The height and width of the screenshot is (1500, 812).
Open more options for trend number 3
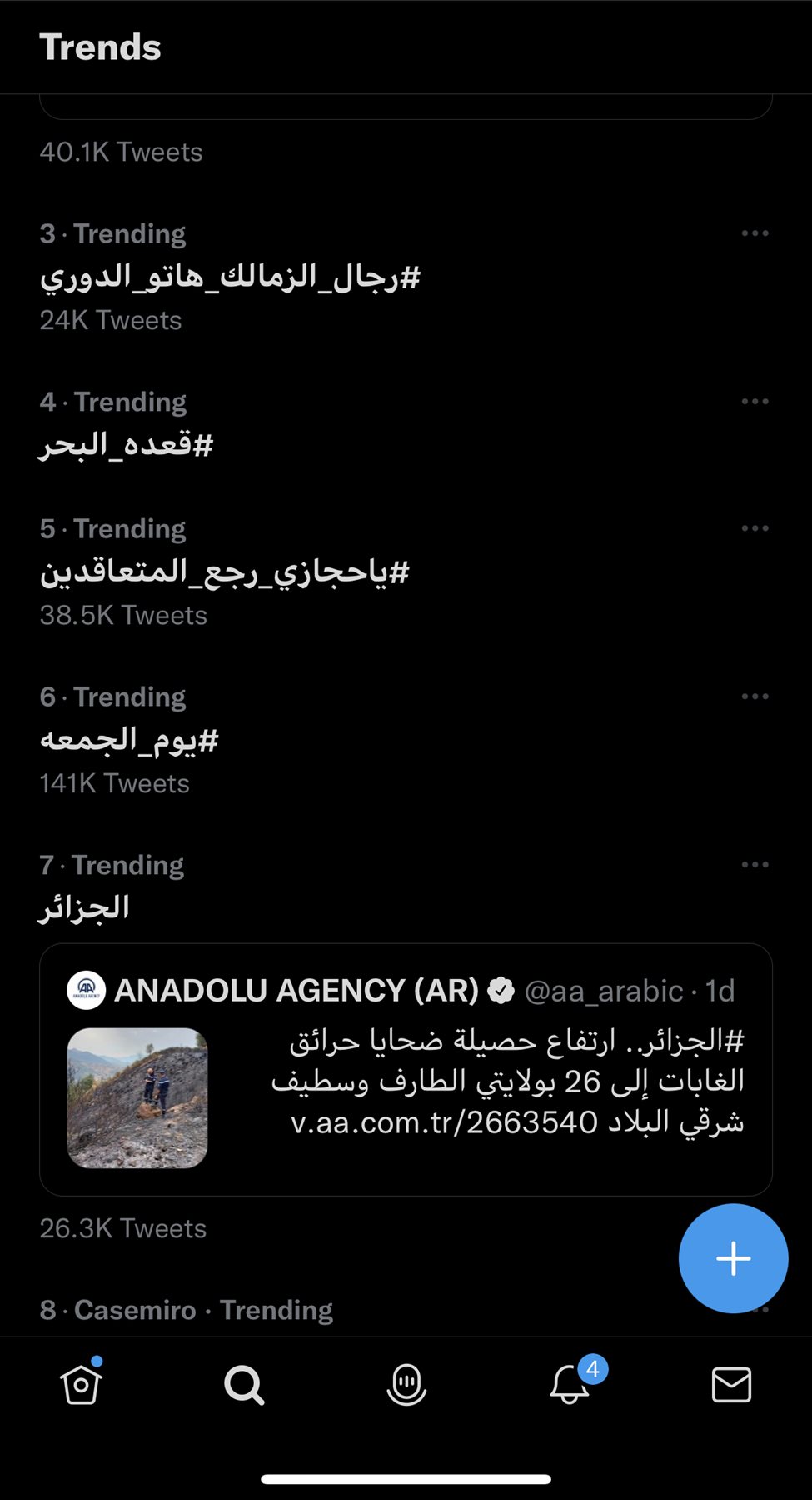point(755,233)
